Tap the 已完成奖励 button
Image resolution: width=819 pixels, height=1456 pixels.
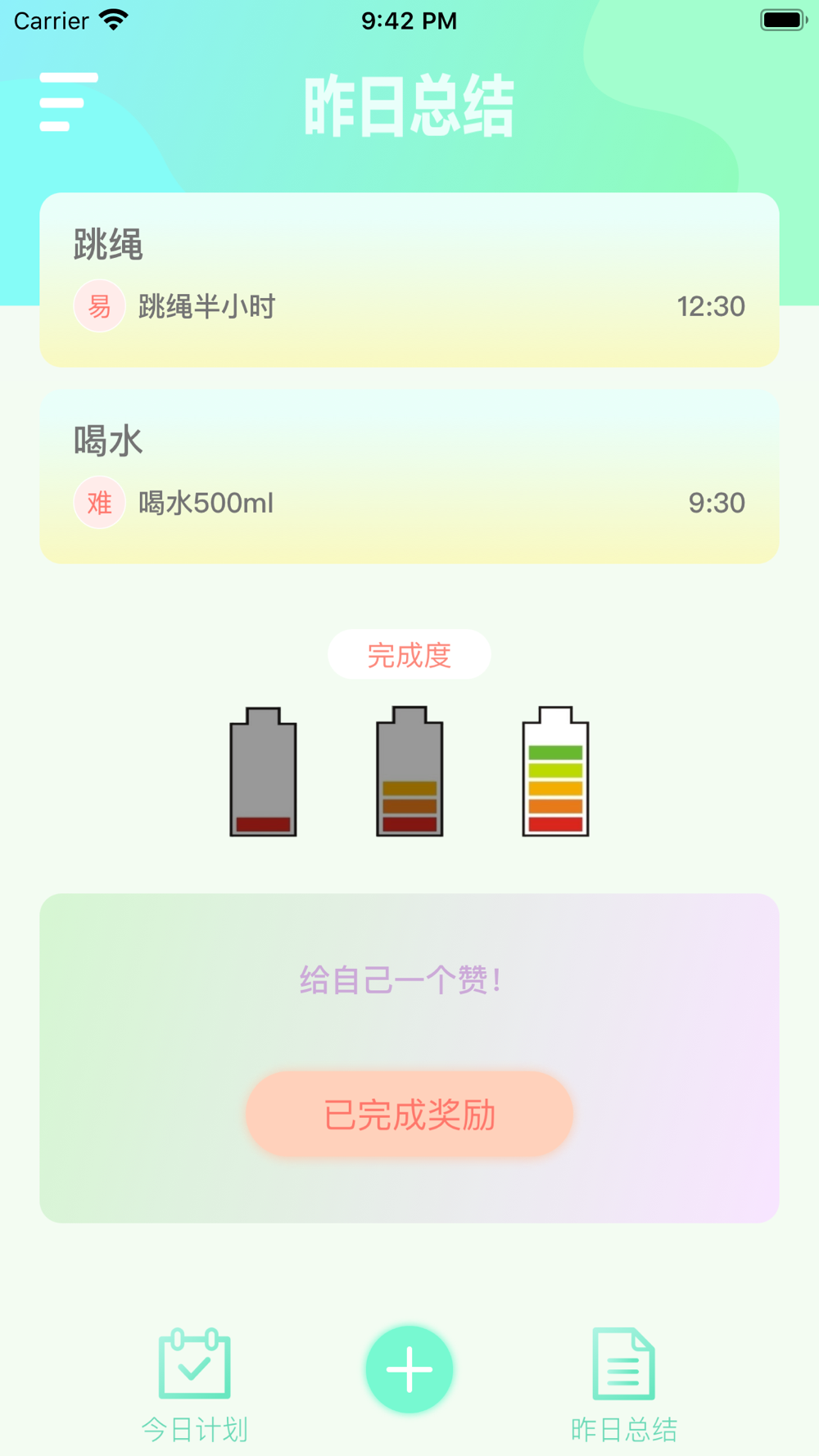click(x=409, y=1115)
